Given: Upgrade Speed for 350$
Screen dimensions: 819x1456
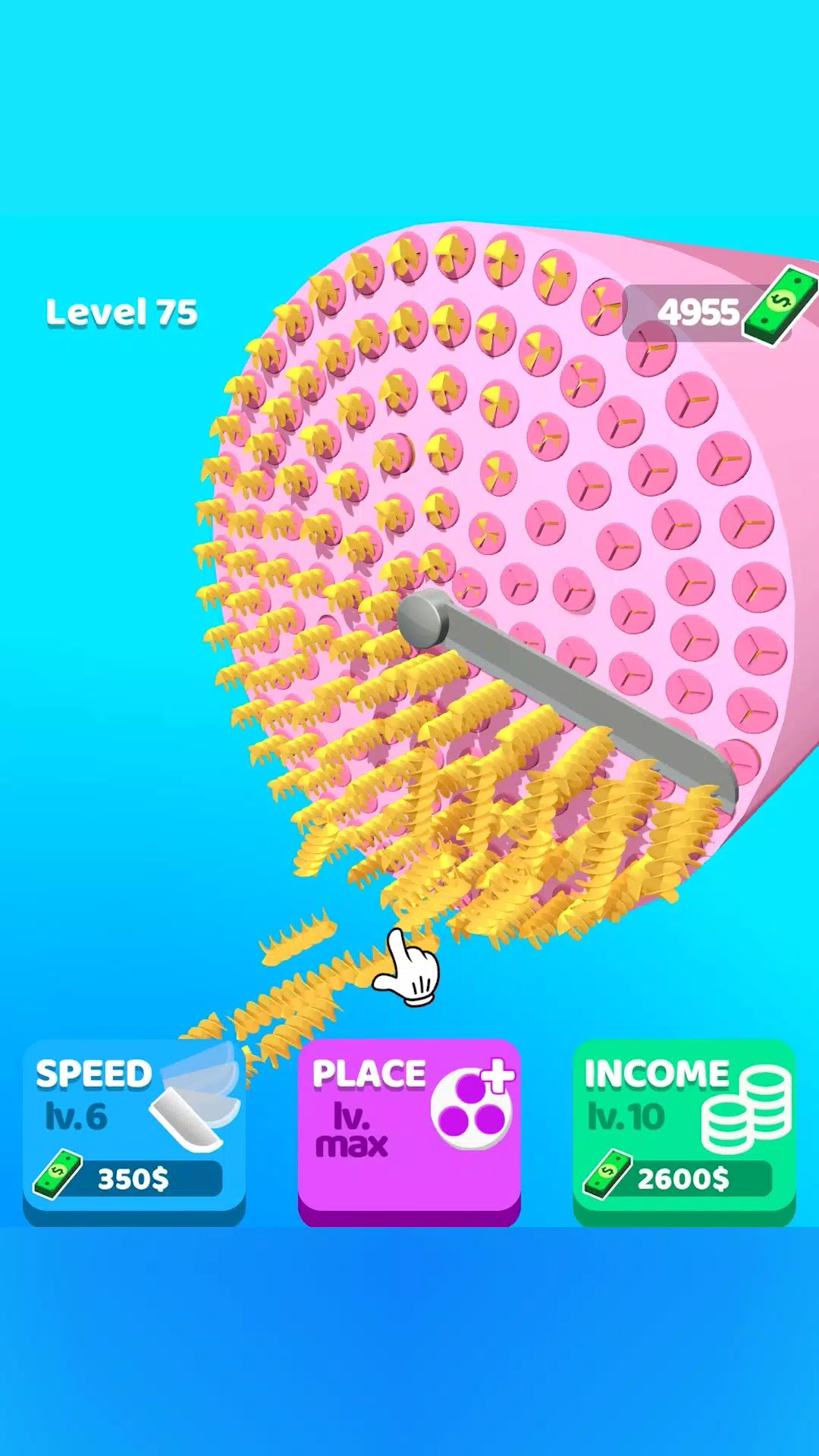Looking at the screenshot, I should 134,1130.
